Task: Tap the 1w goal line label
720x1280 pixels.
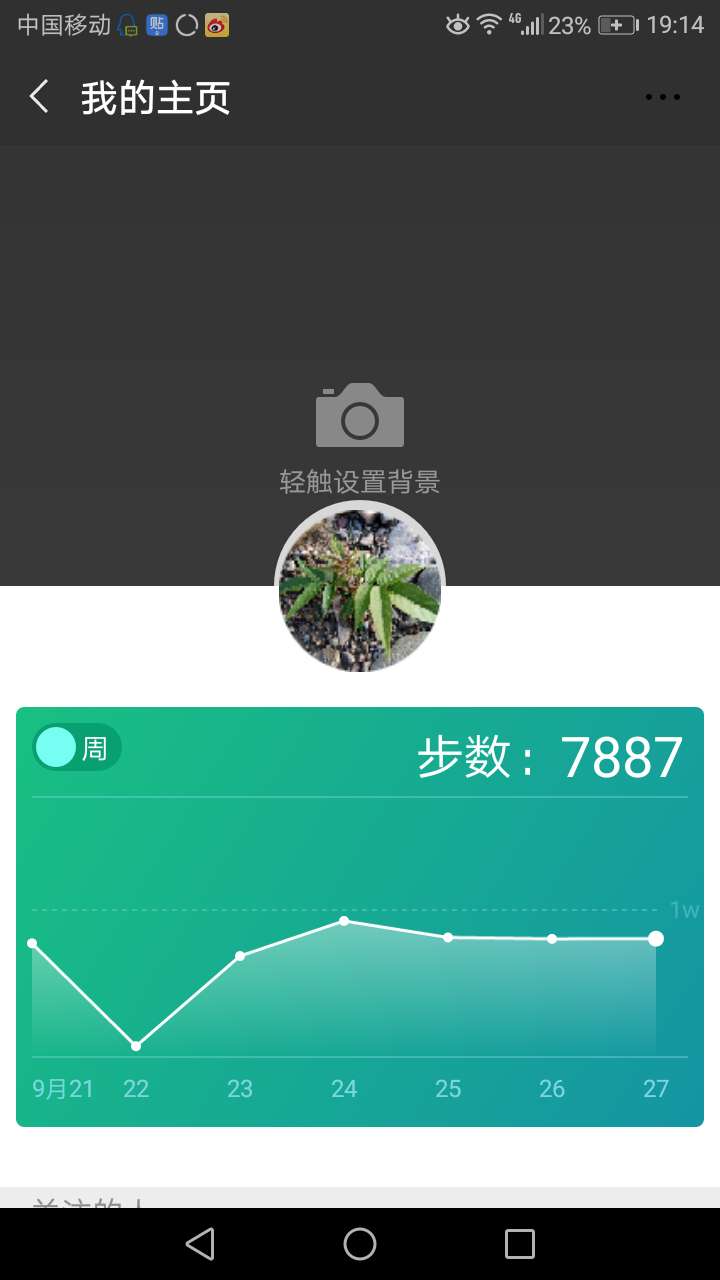Action: tap(683, 909)
